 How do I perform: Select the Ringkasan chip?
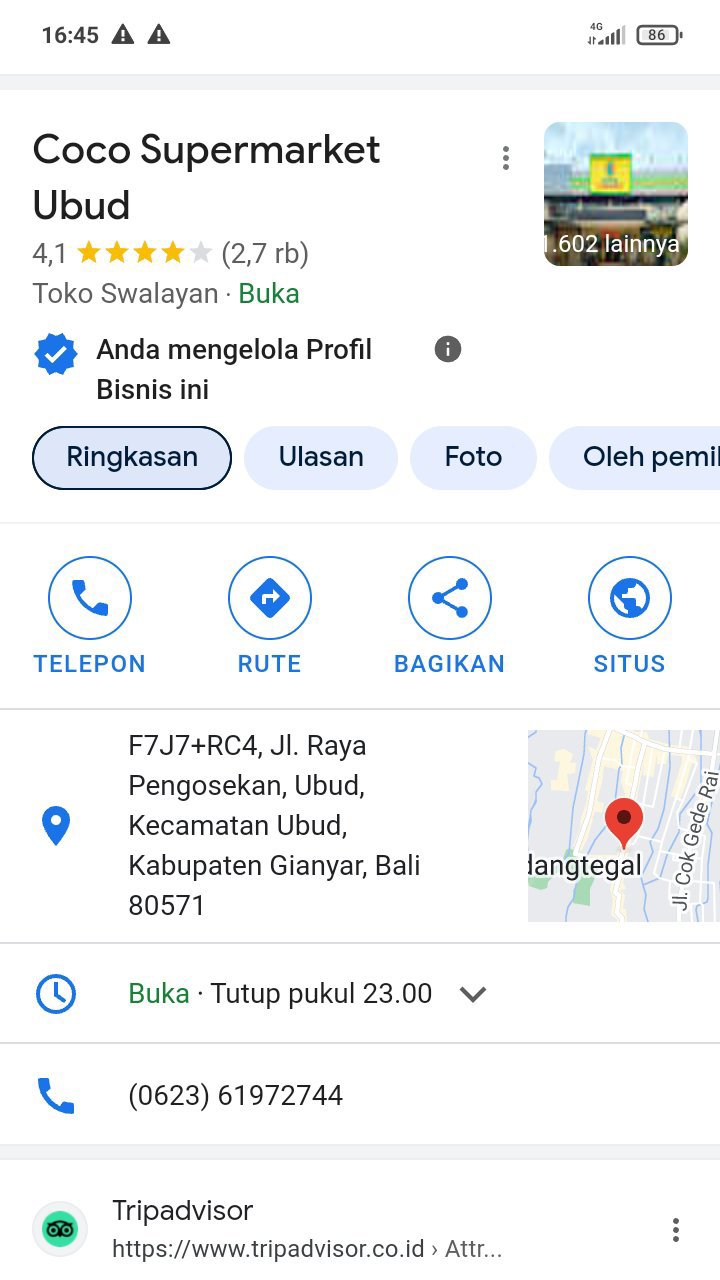[132, 458]
